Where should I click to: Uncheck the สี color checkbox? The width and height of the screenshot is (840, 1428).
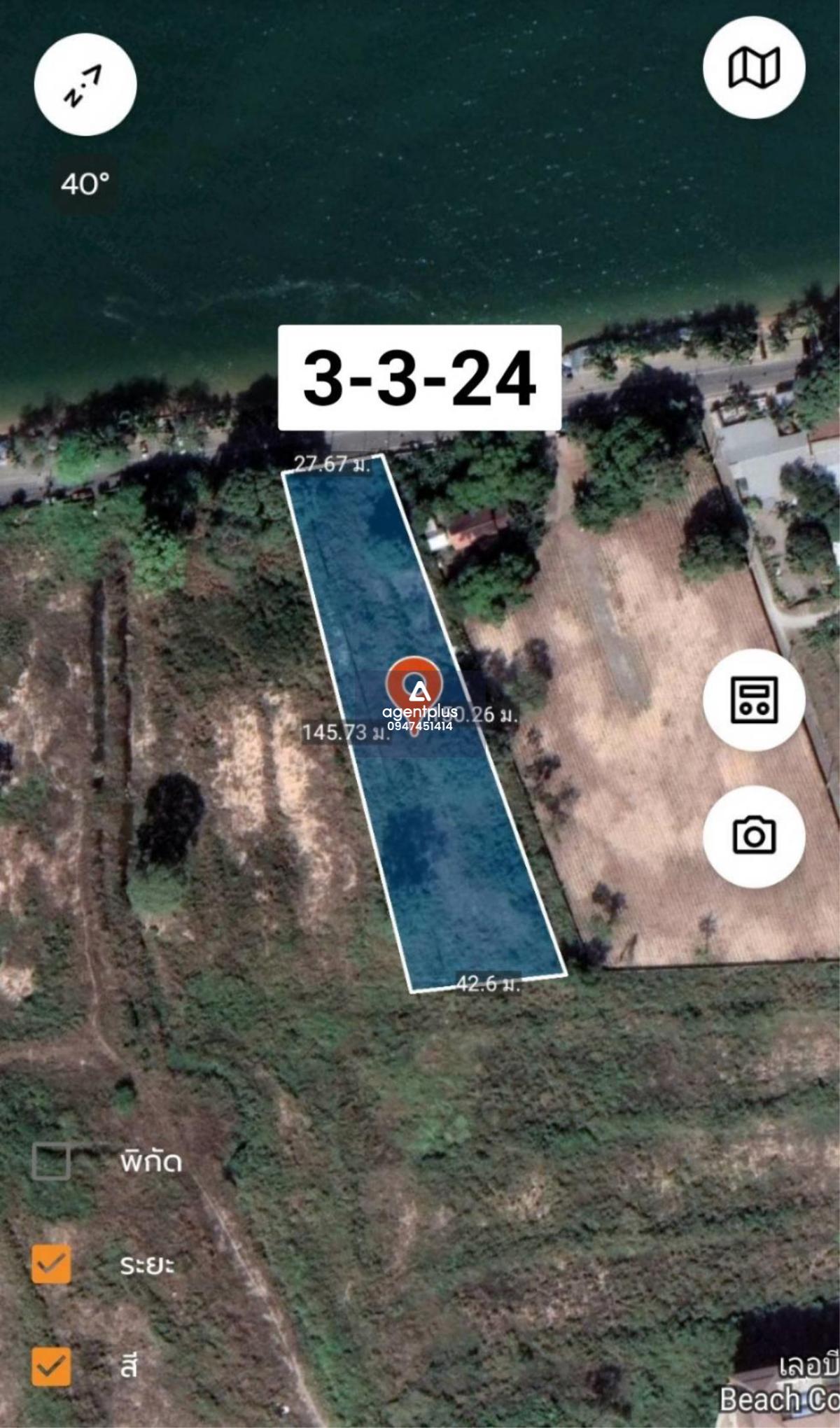(51, 1366)
